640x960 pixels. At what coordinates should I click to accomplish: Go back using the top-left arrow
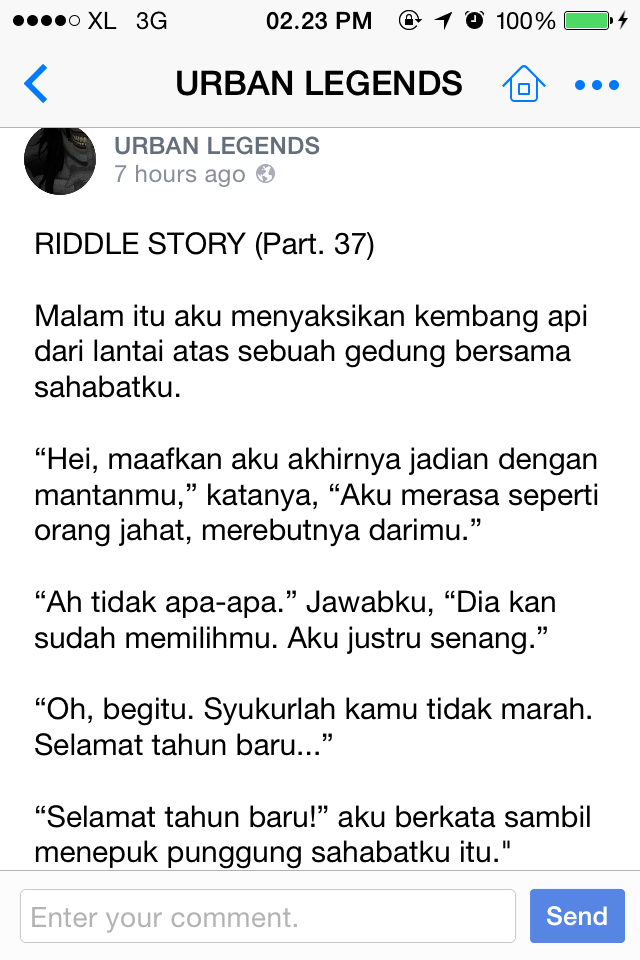pyautogui.click(x=36, y=84)
